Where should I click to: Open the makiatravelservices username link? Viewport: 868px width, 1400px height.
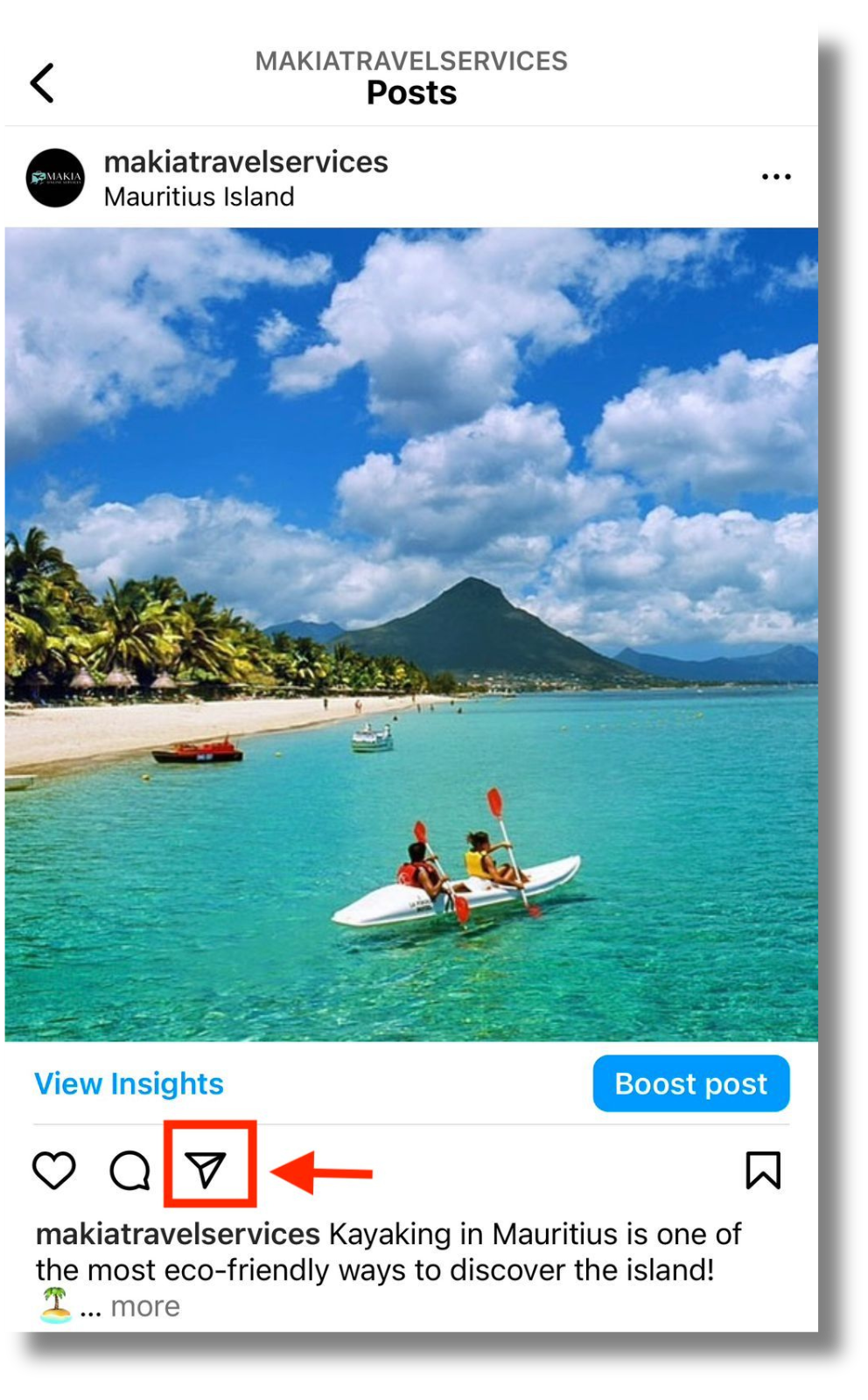click(246, 162)
